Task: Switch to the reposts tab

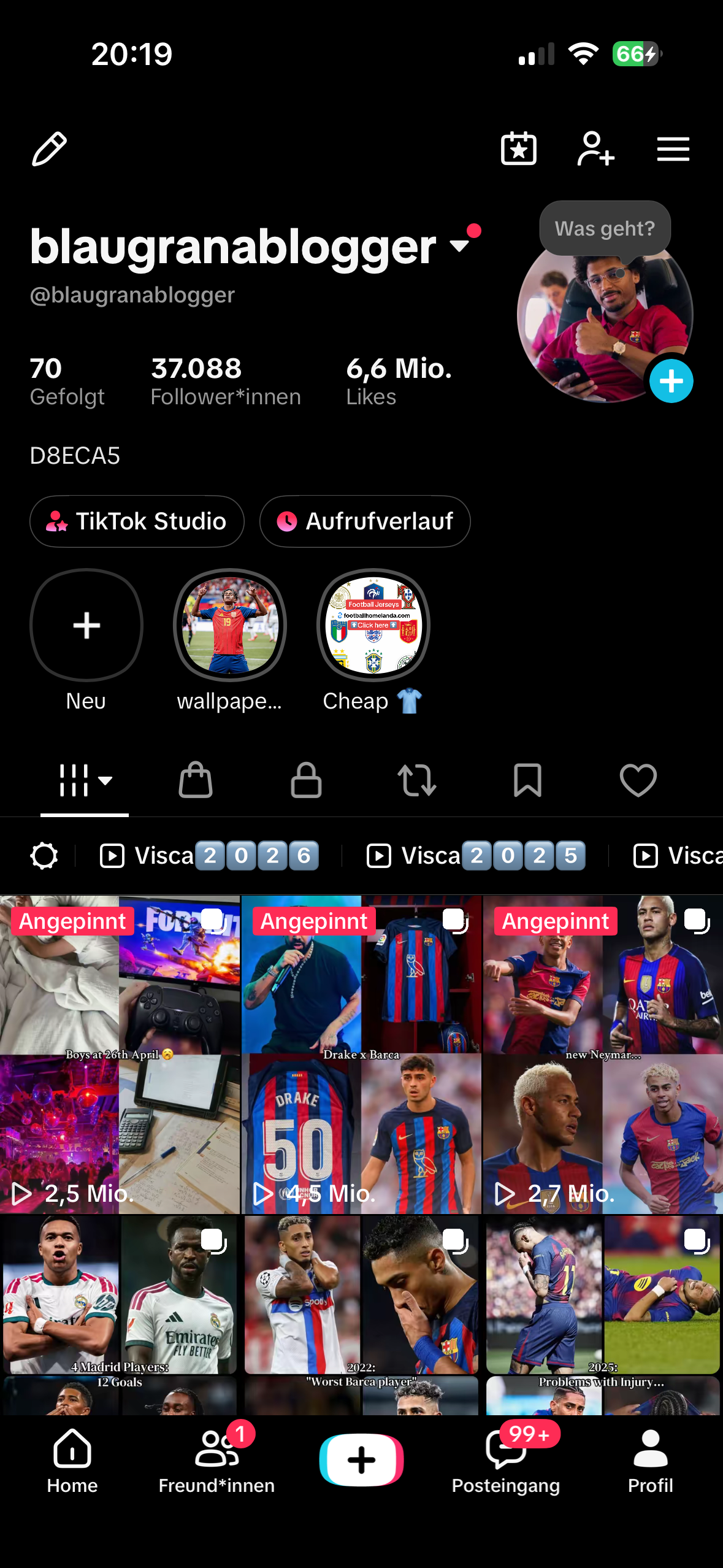Action: point(417,780)
